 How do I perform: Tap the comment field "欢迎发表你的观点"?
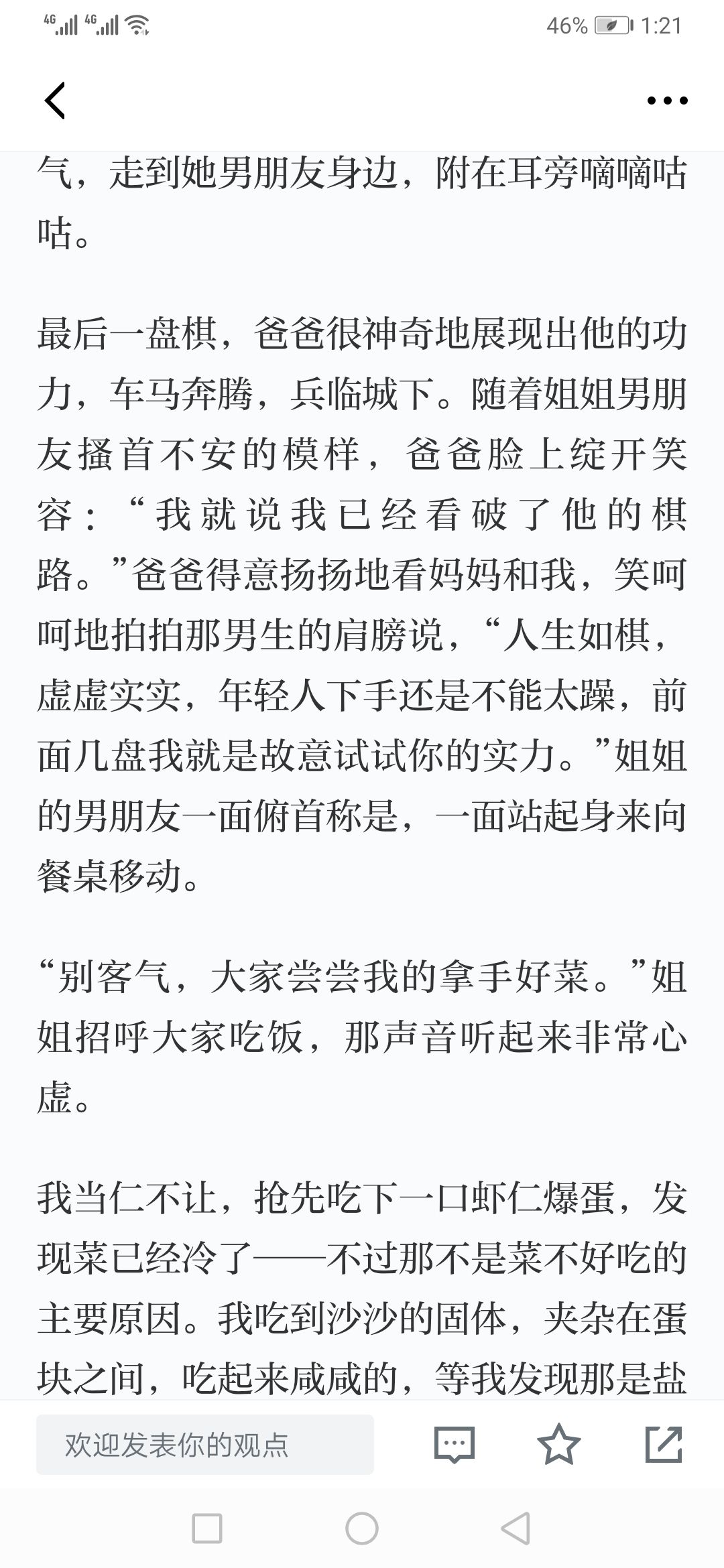click(x=205, y=1445)
